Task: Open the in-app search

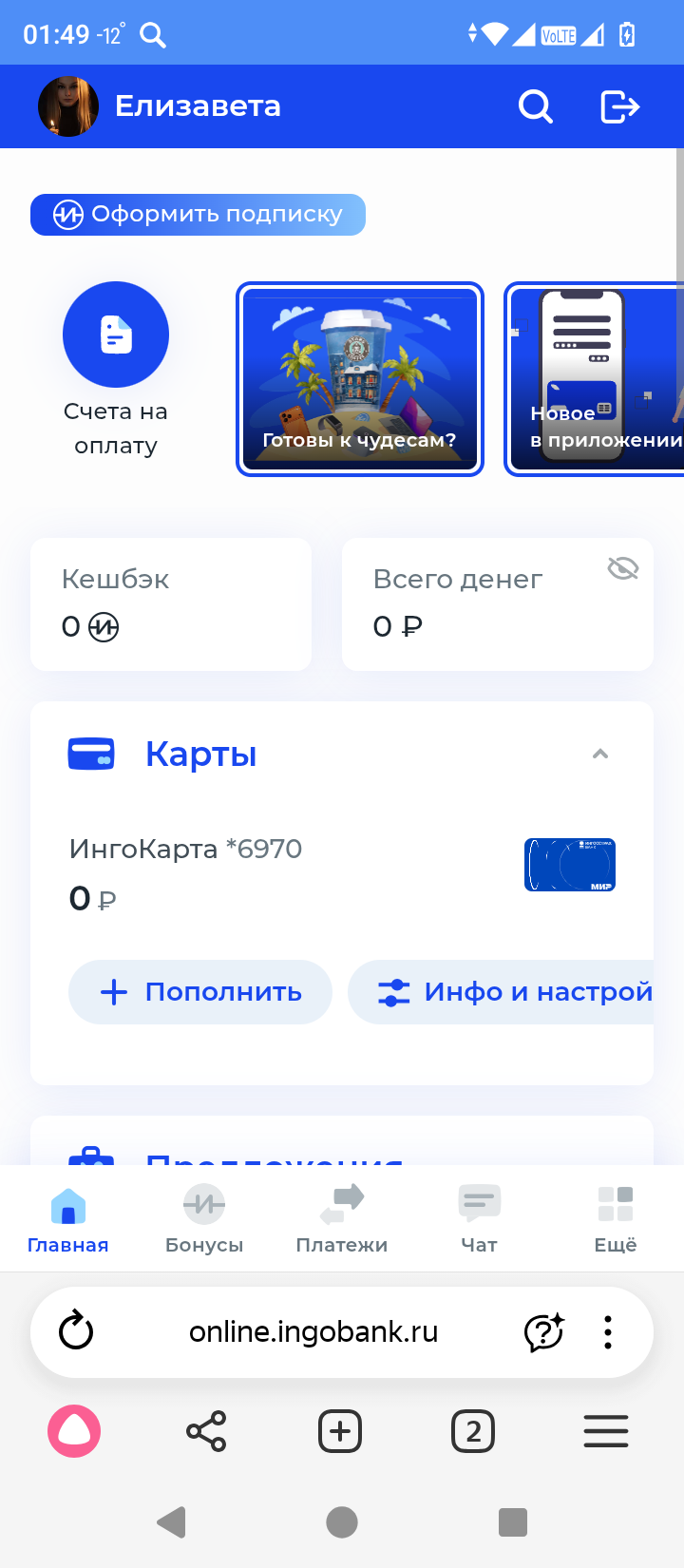Action: point(535,106)
